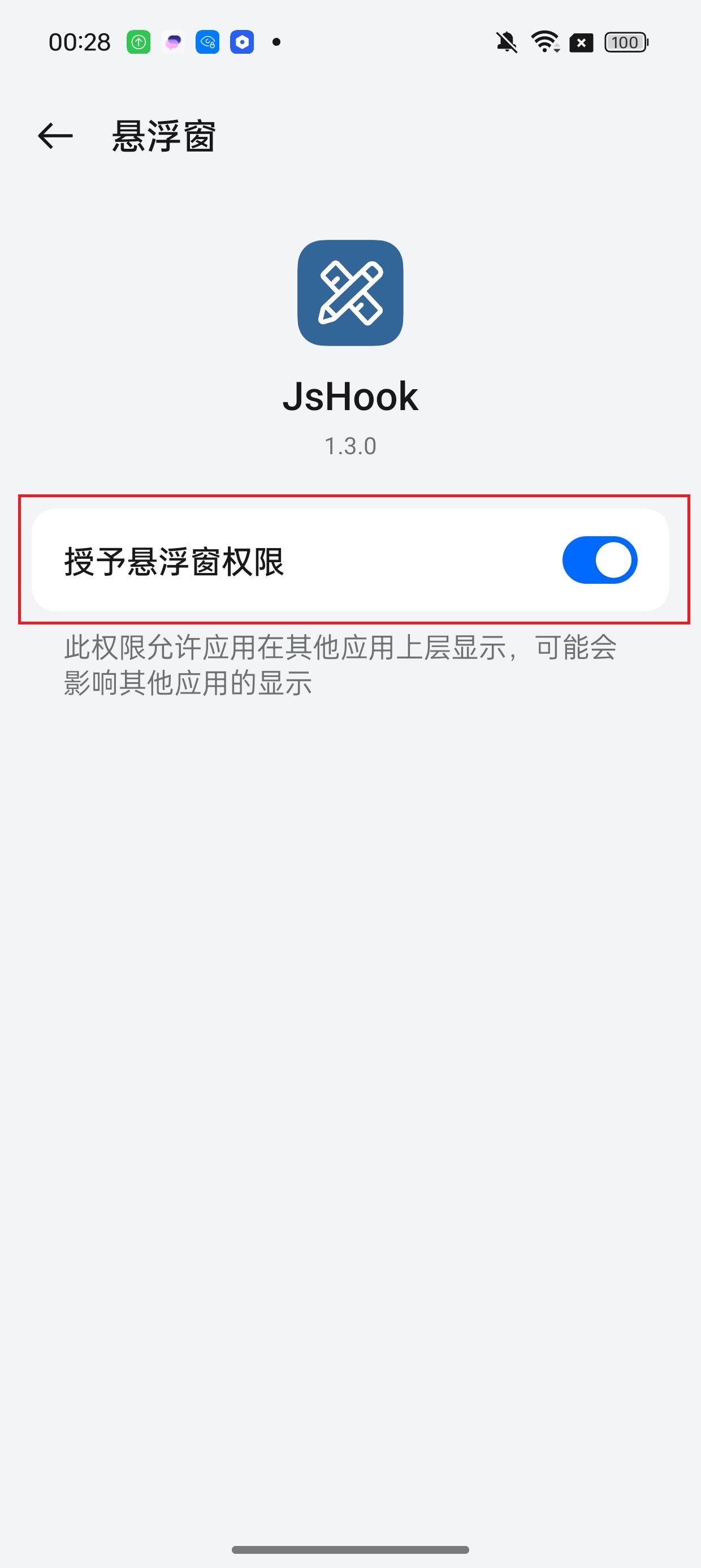Tap the JsHook app icon
Screen dimensions: 701x1568
(350, 294)
